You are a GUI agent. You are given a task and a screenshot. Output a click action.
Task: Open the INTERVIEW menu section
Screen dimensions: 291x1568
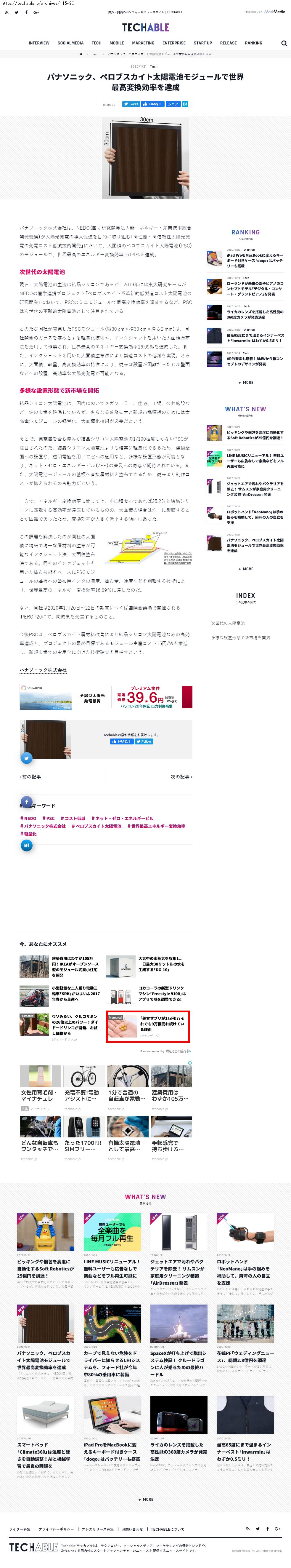point(39,43)
